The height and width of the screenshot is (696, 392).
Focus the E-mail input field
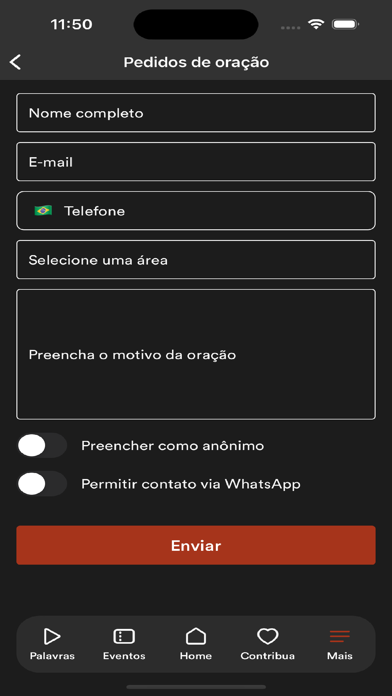tap(196, 162)
